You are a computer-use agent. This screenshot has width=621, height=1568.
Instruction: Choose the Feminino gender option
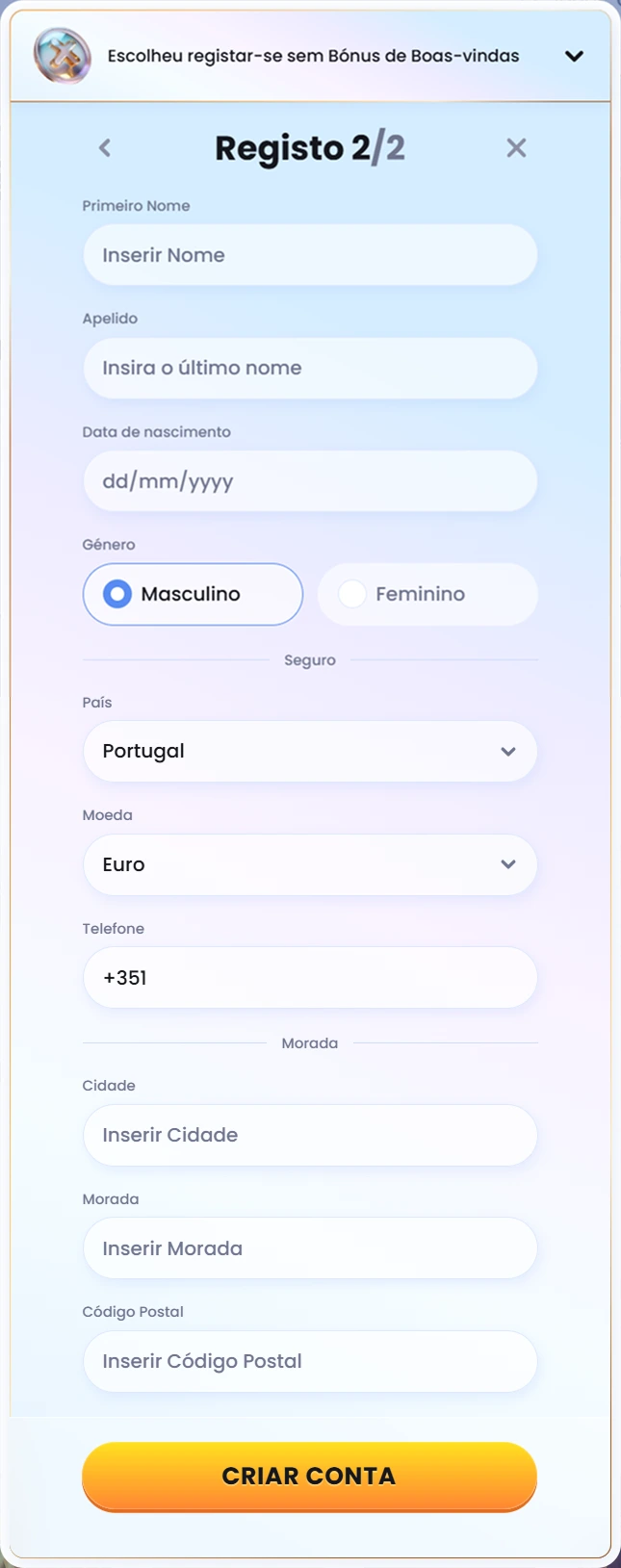427,594
